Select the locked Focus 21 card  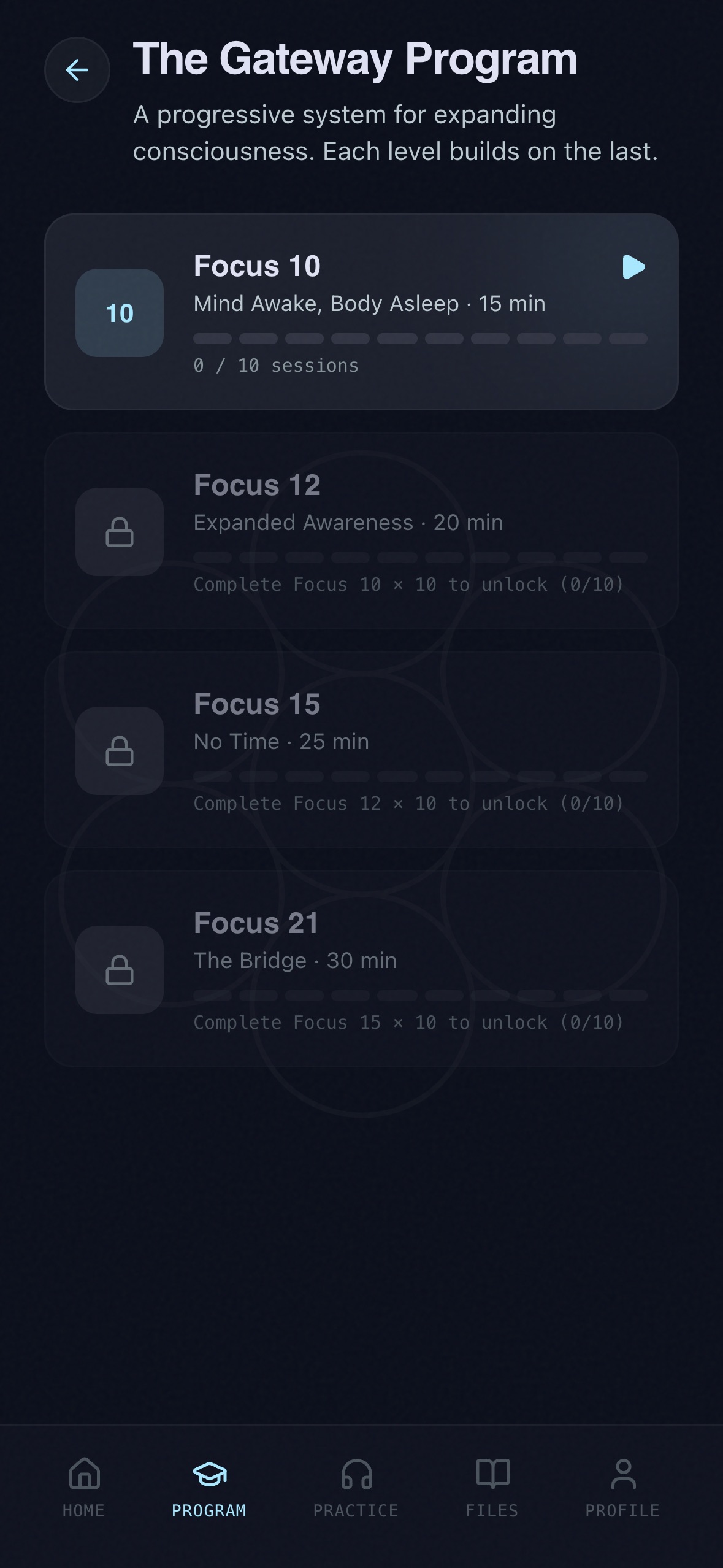[x=361, y=969]
